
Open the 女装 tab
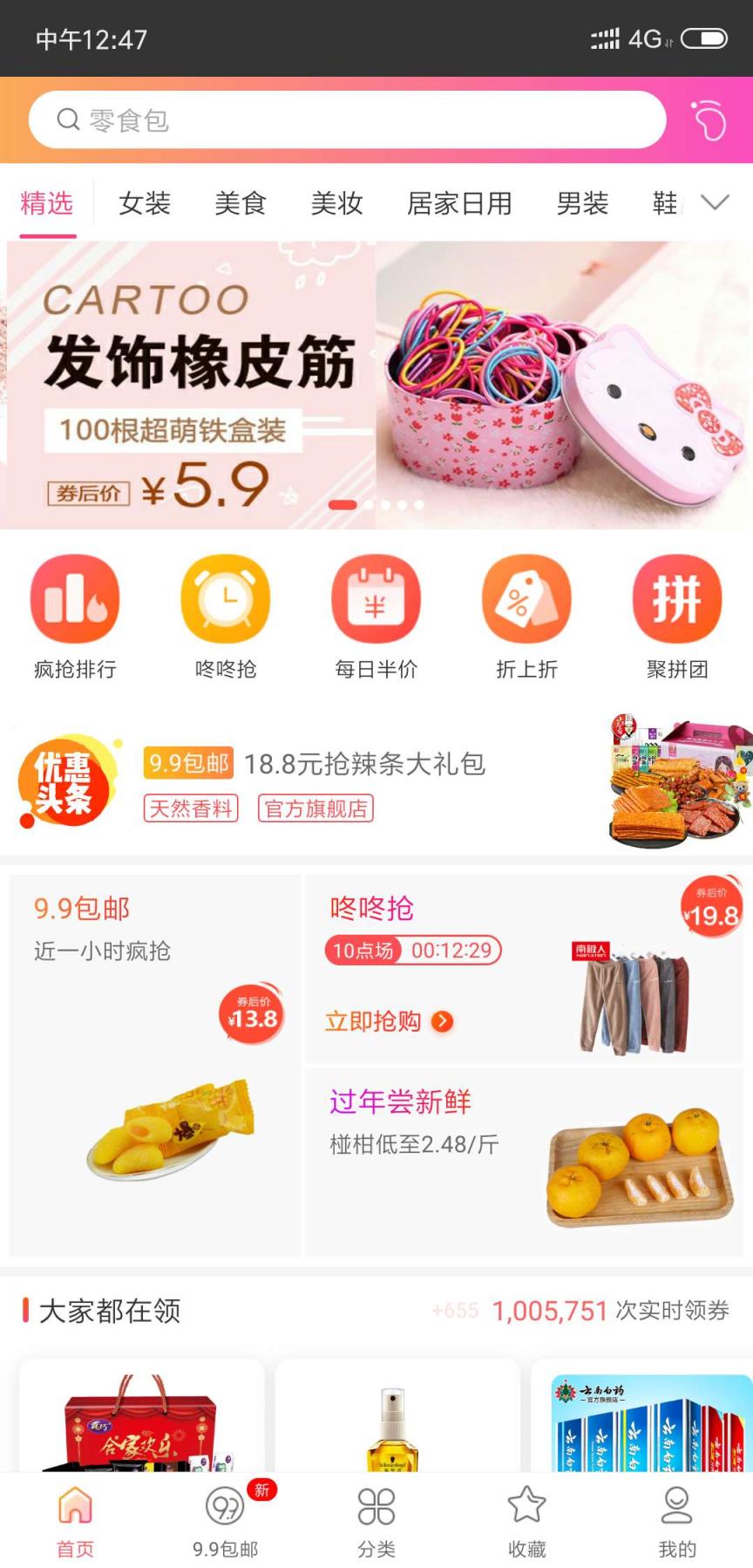point(144,203)
